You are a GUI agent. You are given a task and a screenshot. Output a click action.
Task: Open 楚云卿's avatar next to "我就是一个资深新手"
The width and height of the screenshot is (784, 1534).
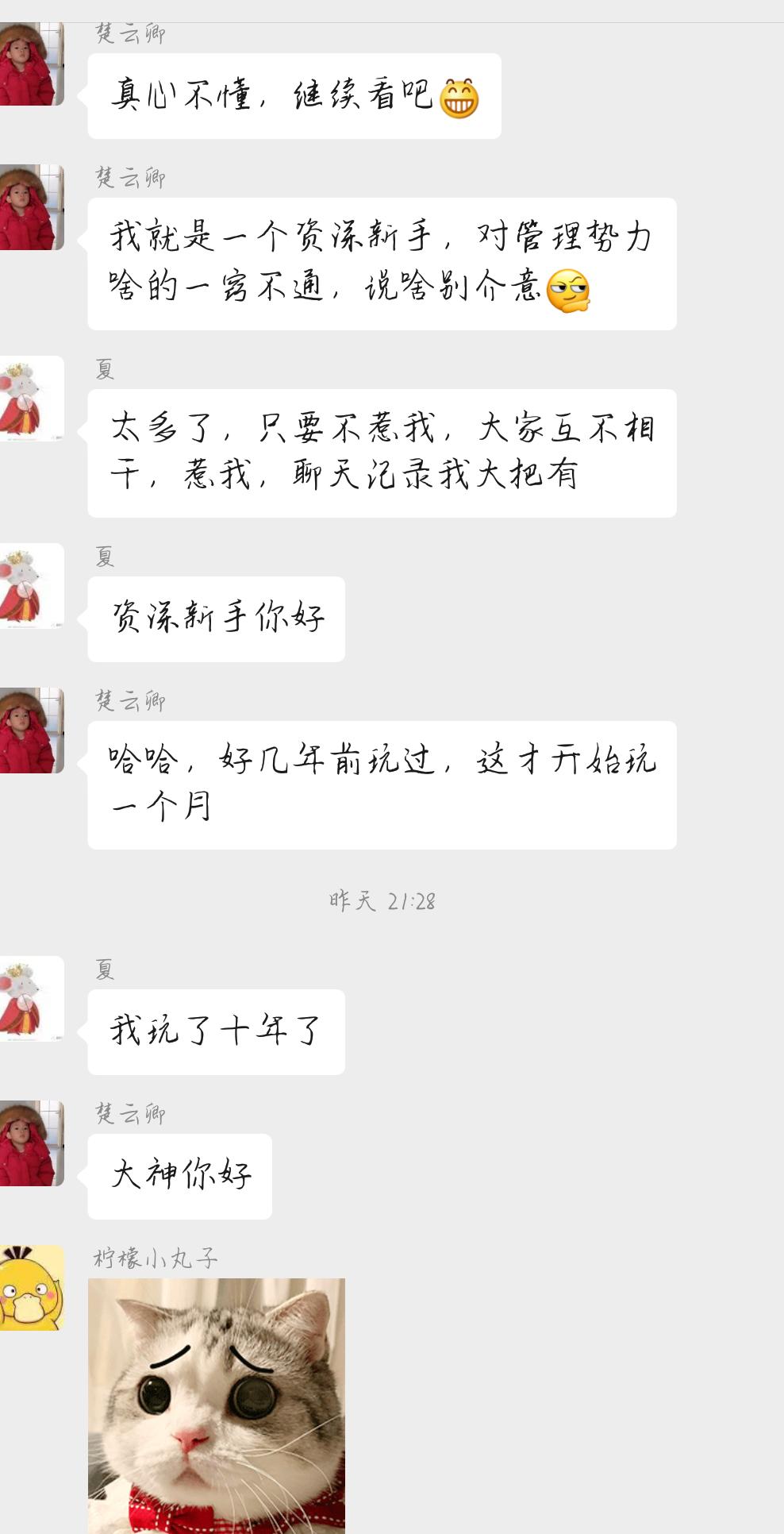pyautogui.click(x=32, y=206)
